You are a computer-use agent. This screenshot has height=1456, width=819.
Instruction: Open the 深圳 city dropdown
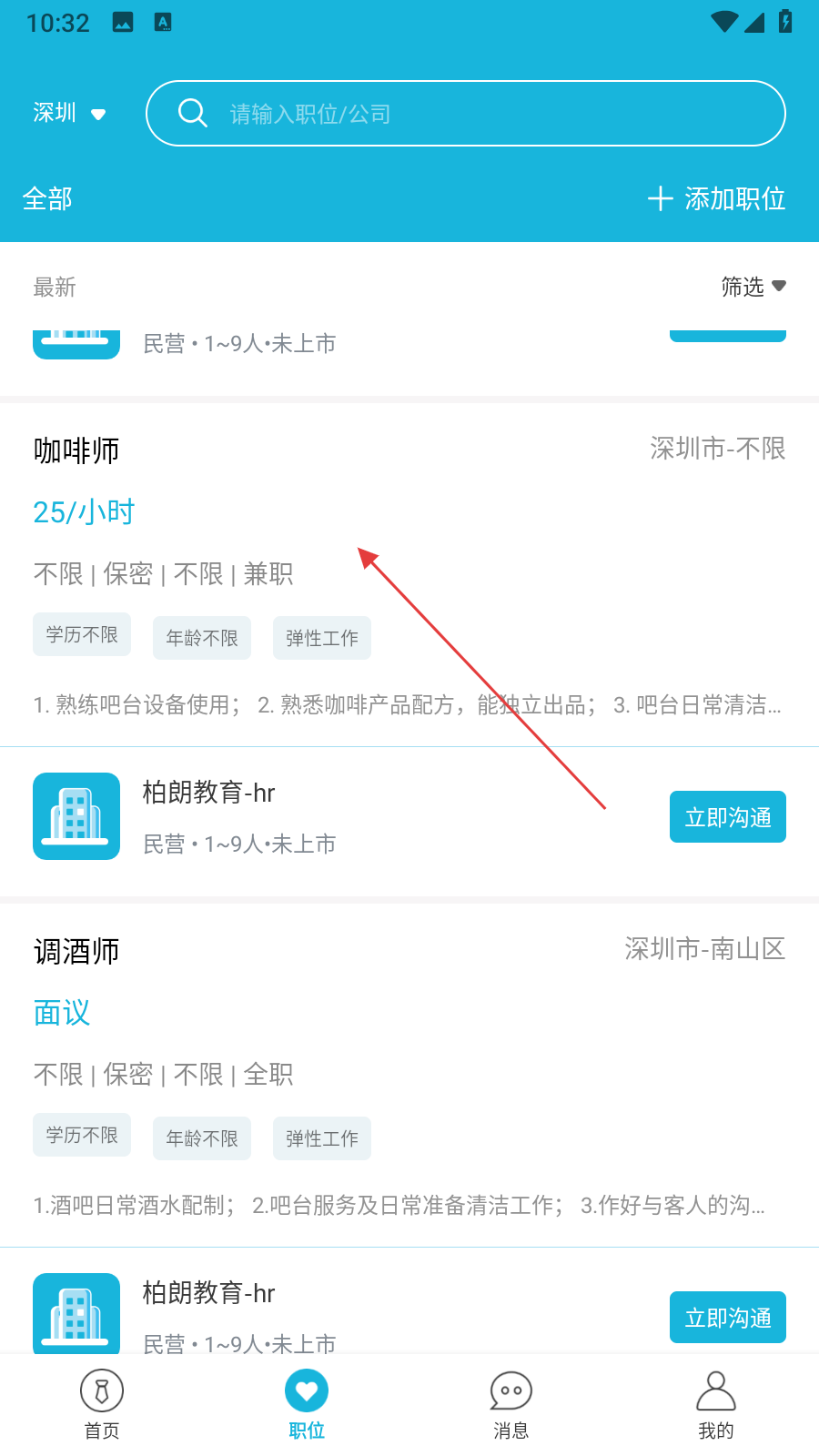click(69, 113)
